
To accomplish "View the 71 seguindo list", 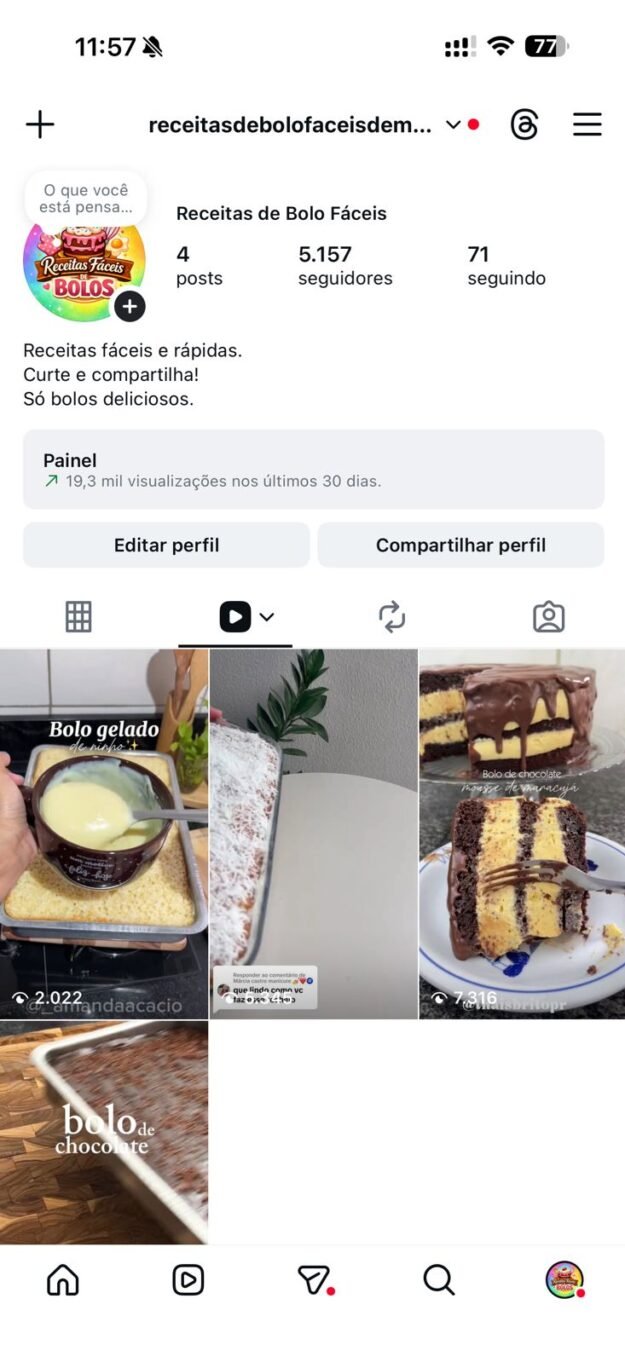I will (506, 265).
